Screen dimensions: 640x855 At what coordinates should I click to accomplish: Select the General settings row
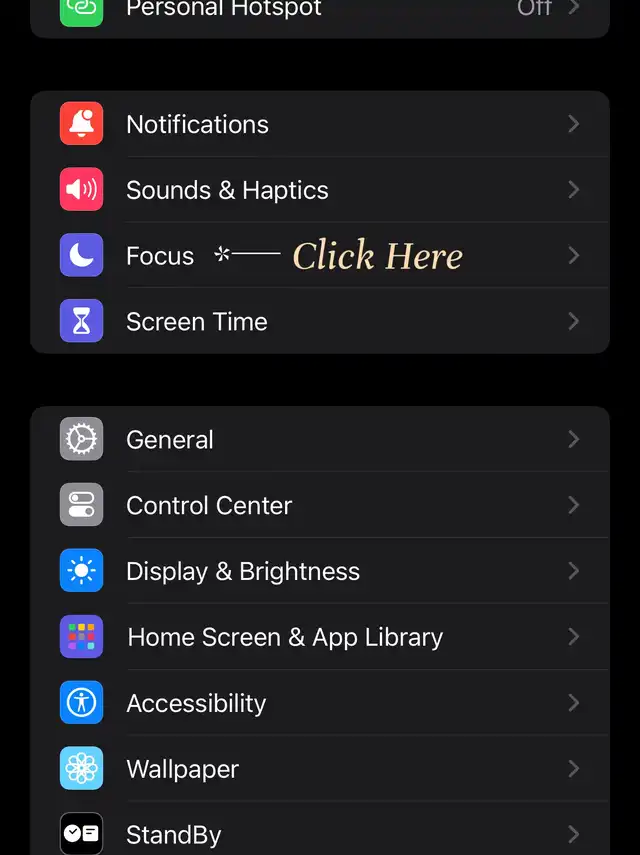pyautogui.click(x=320, y=440)
